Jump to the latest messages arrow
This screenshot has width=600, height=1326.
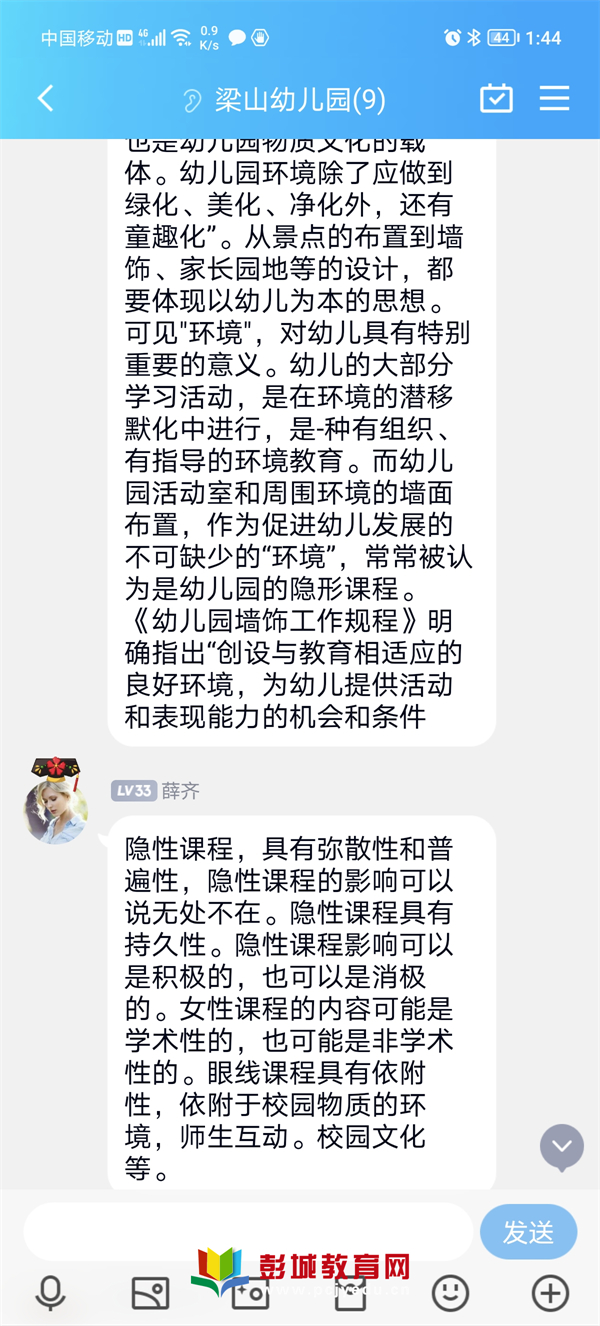(561, 1146)
